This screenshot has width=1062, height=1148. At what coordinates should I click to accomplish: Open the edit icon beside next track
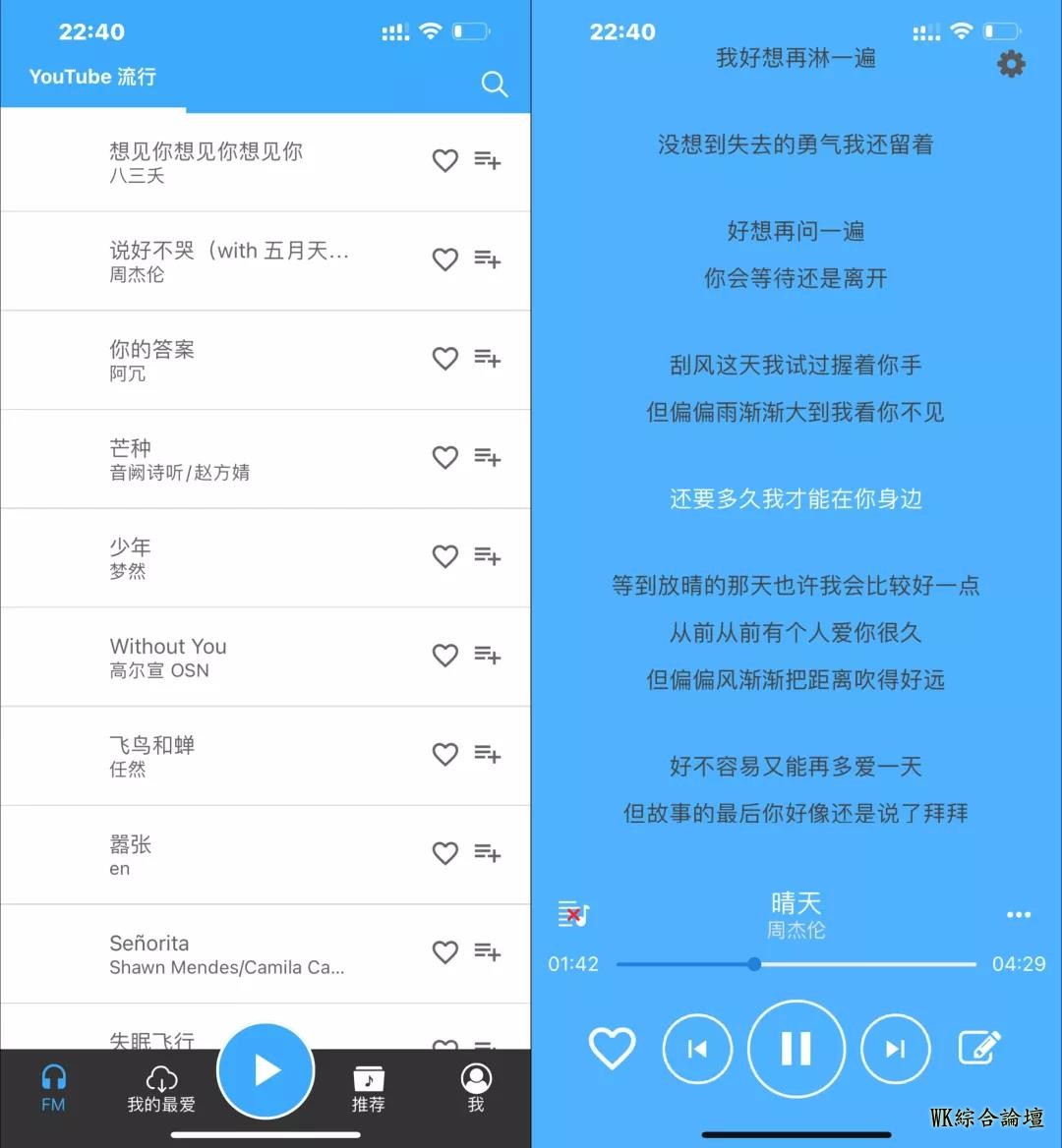pos(979,1048)
